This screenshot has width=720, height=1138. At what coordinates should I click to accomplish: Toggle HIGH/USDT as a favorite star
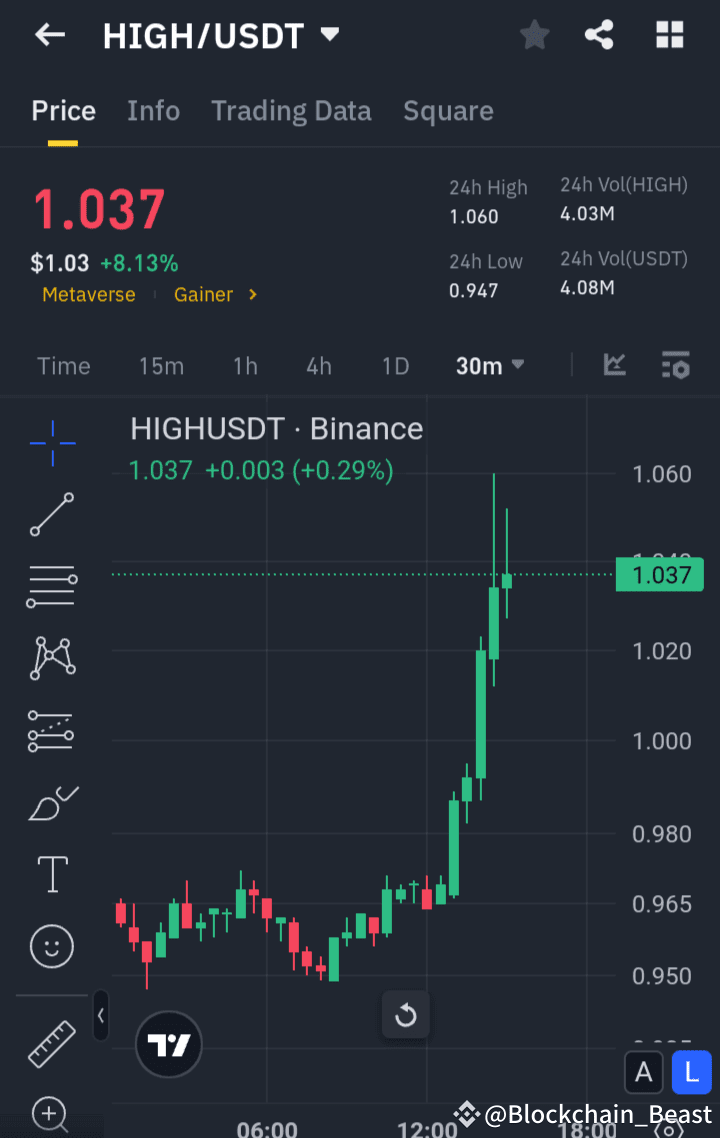(534, 34)
